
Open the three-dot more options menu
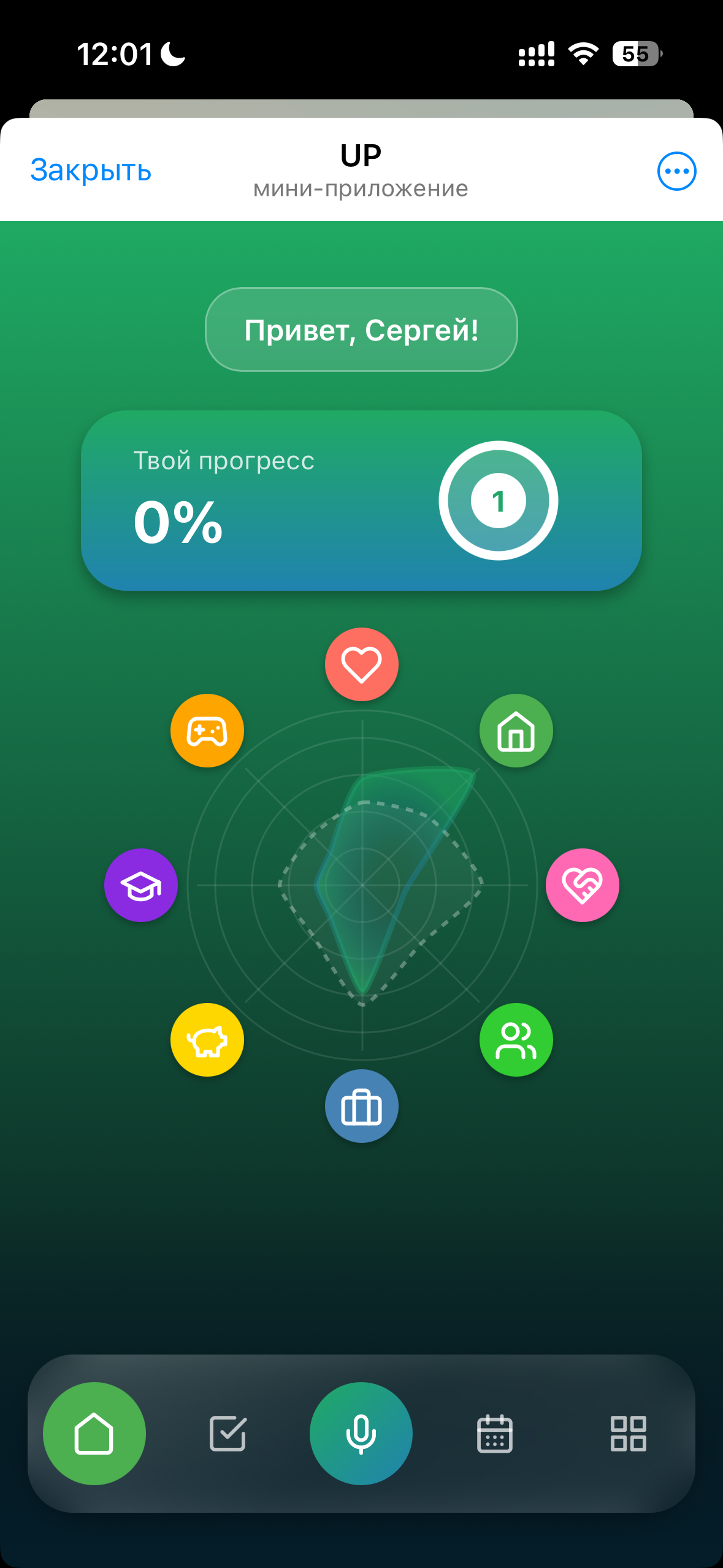pyautogui.click(x=676, y=171)
